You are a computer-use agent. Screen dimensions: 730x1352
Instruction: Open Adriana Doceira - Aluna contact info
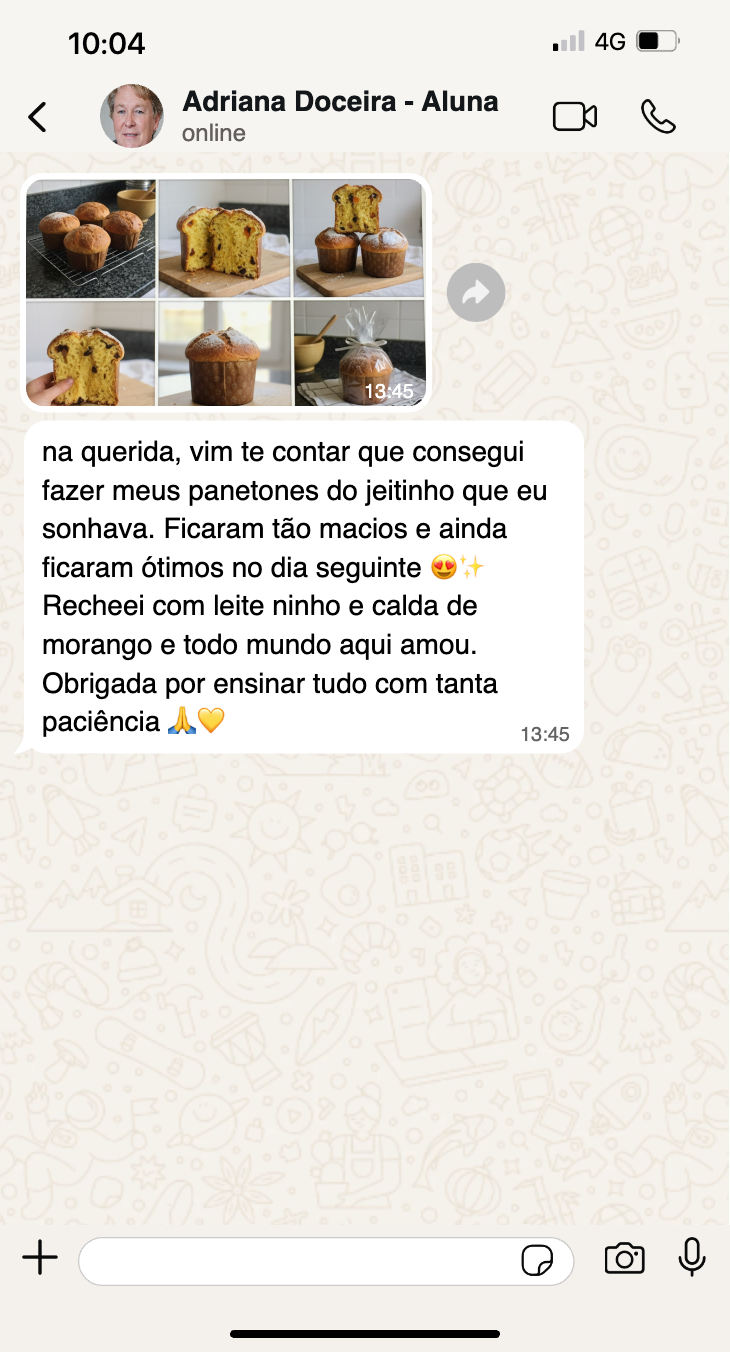[340, 116]
